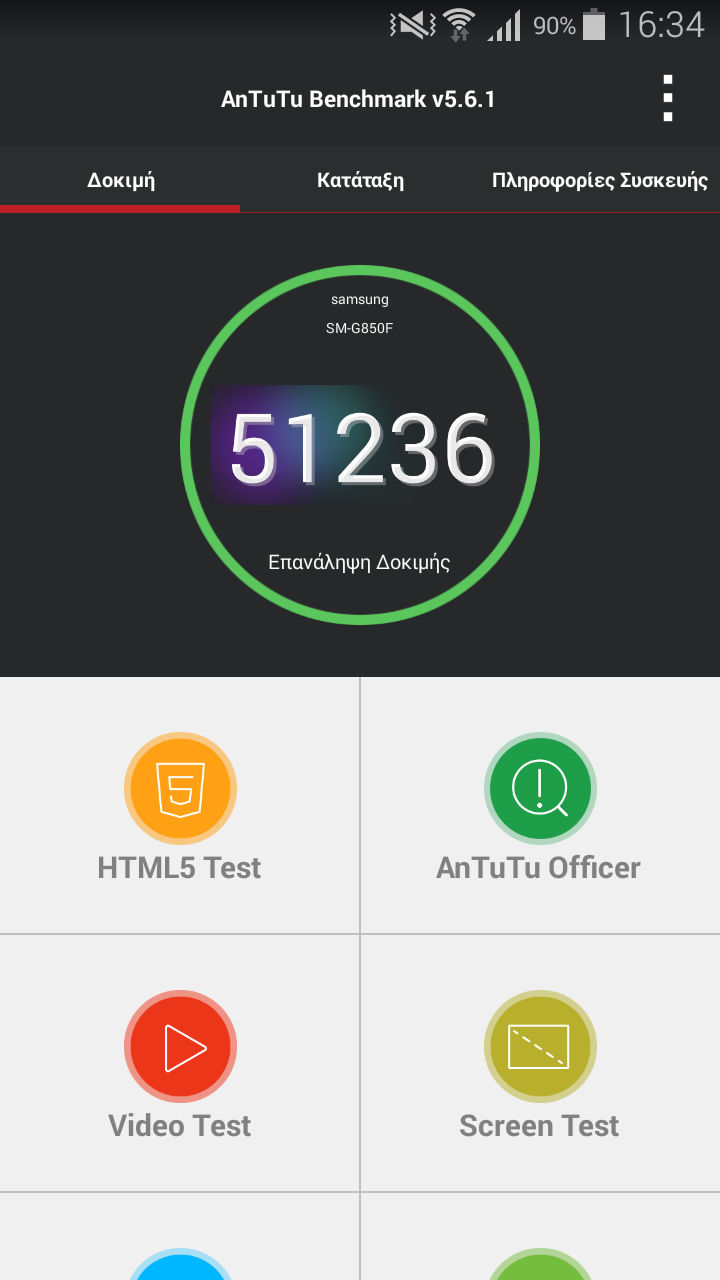Open the overflow menu
The height and width of the screenshot is (1280, 720).
[668, 99]
